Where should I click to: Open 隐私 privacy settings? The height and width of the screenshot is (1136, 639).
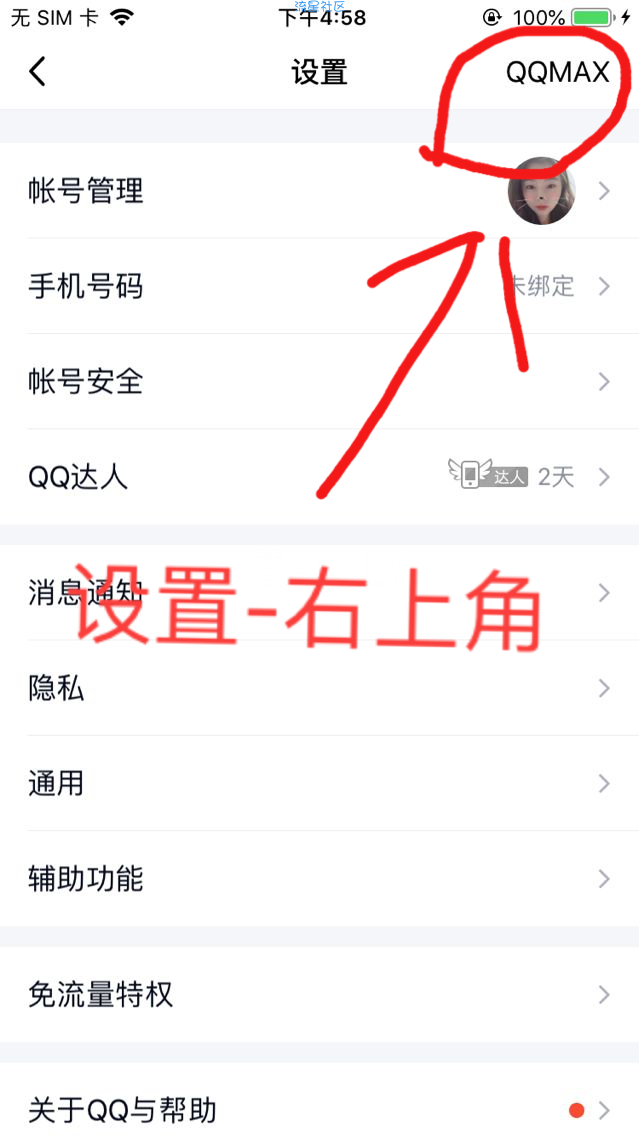click(320, 688)
